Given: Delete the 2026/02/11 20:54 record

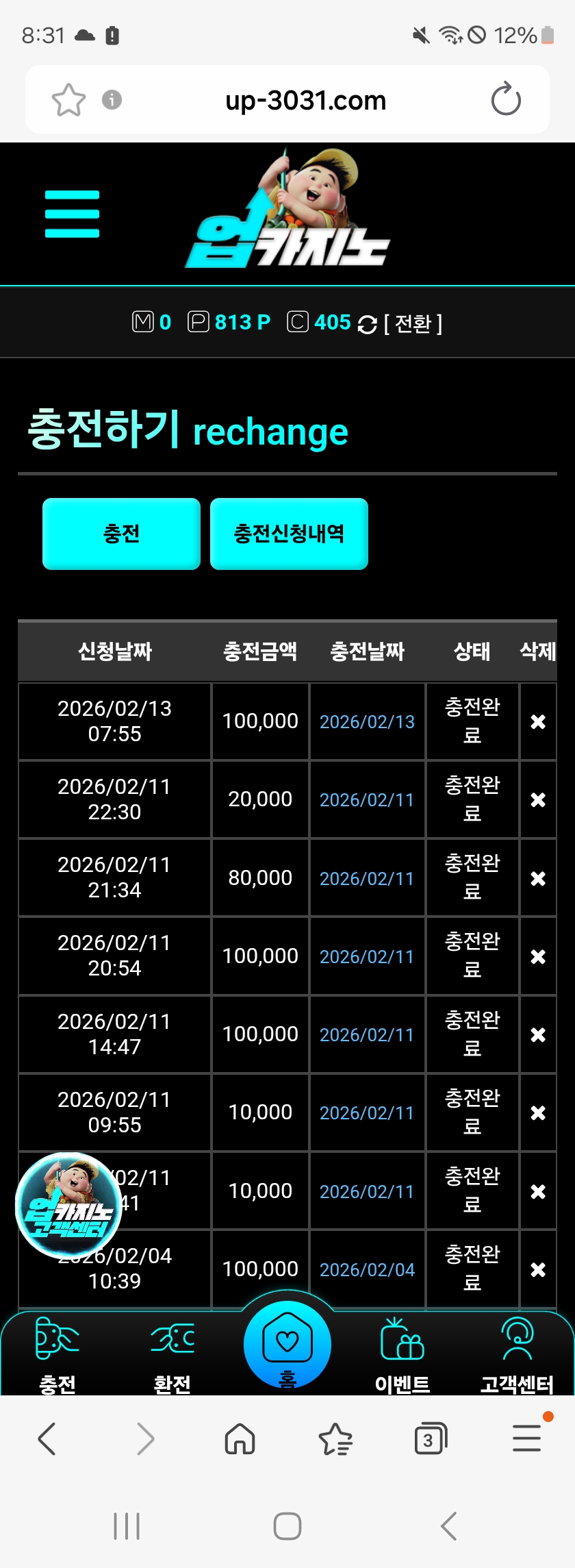Looking at the screenshot, I should point(538,956).
